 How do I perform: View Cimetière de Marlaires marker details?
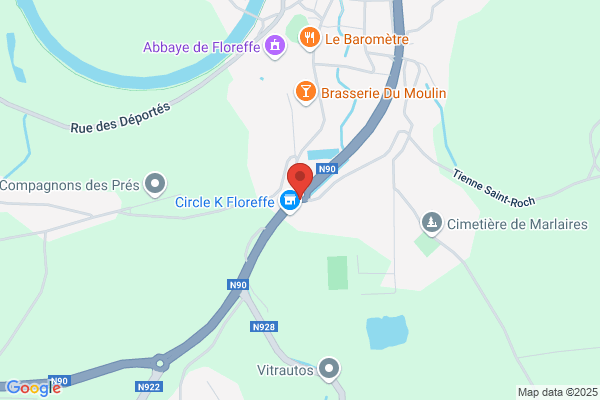pos(432,223)
